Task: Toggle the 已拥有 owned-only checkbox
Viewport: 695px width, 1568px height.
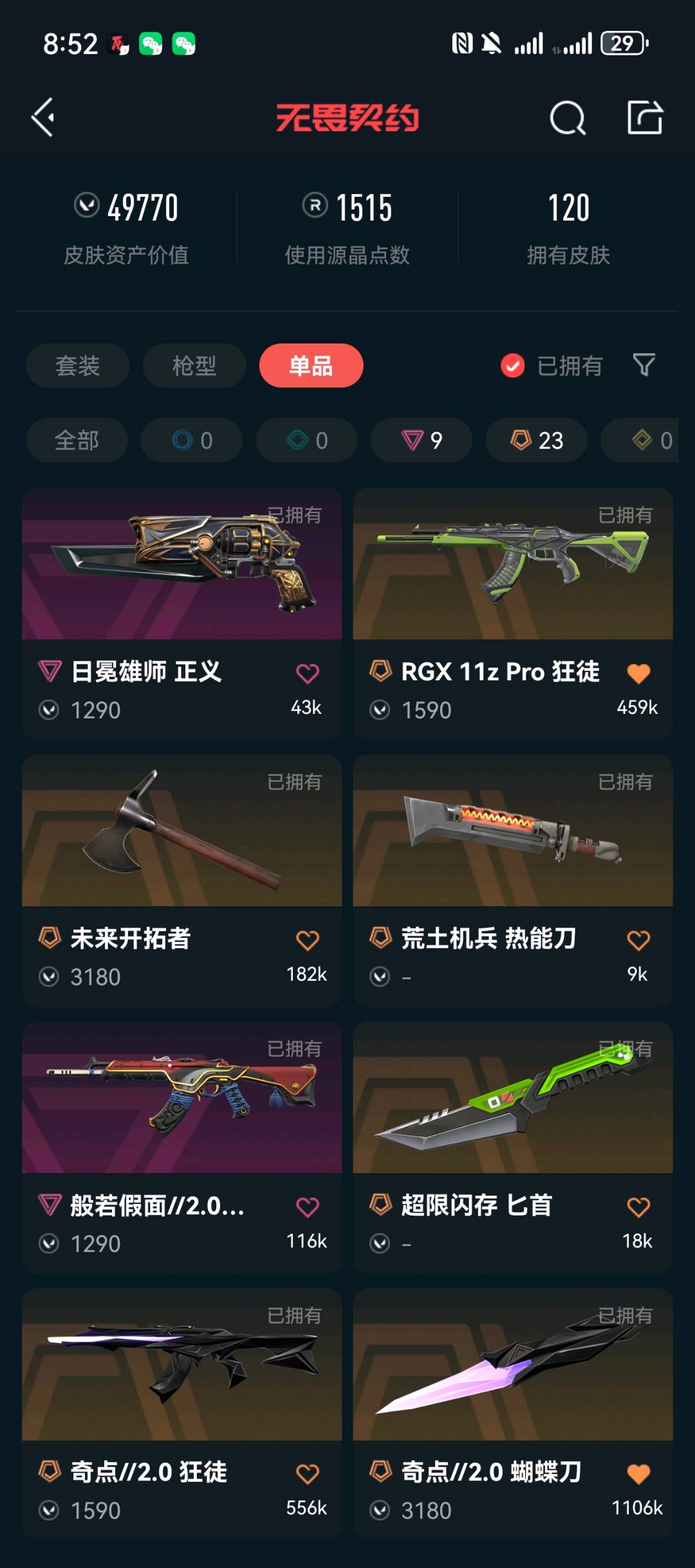Action: tap(513, 366)
